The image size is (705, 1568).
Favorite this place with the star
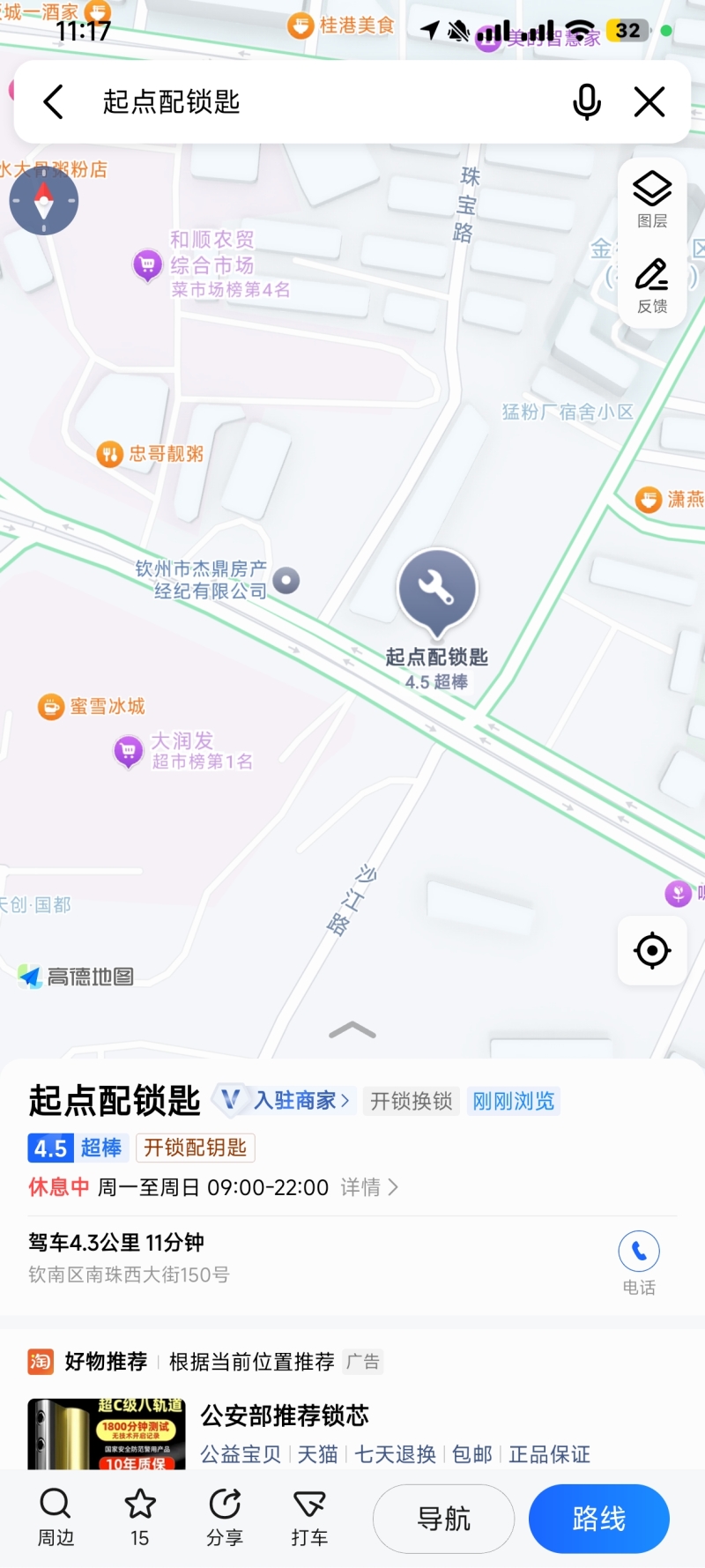click(x=140, y=1518)
